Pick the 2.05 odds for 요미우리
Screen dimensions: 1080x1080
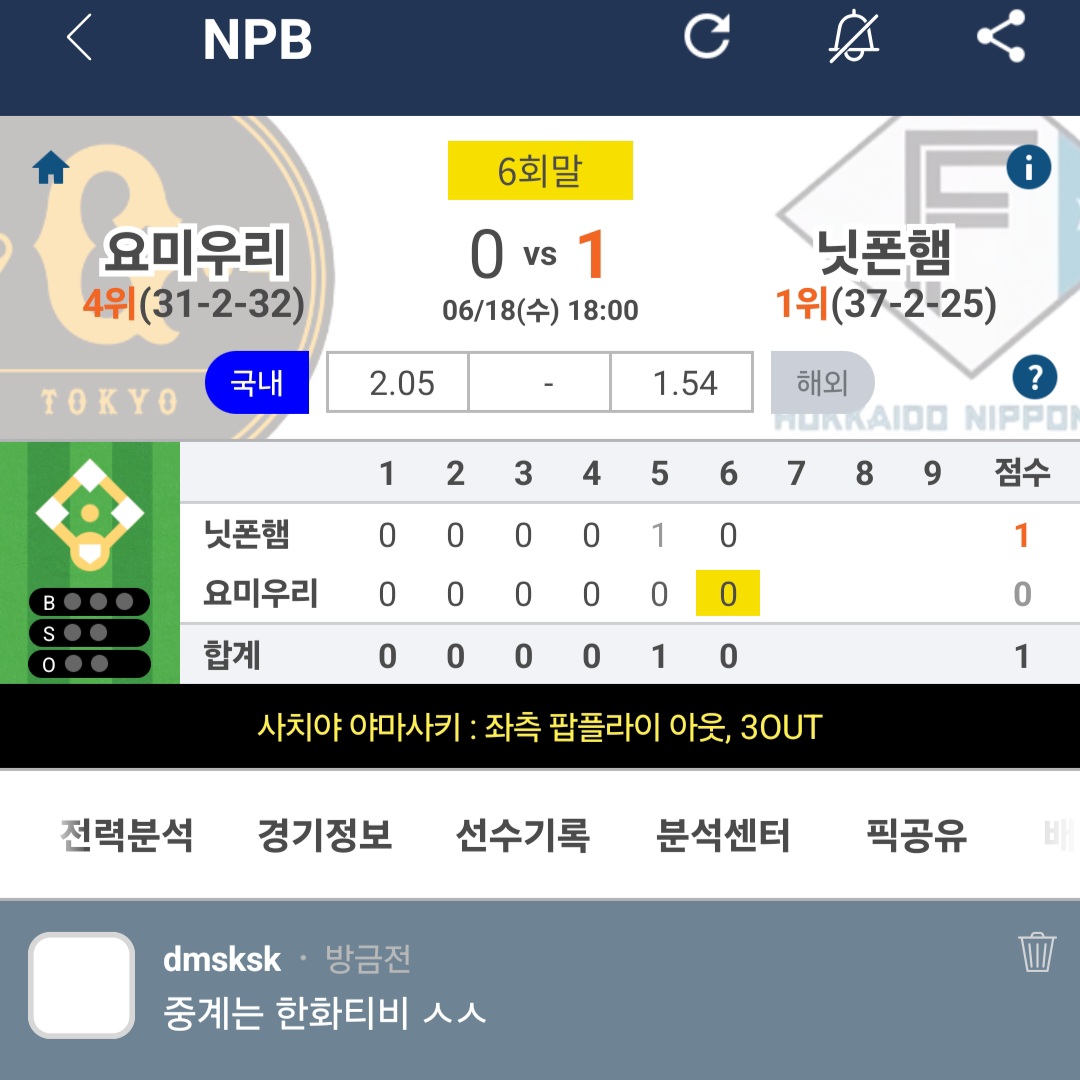401,383
